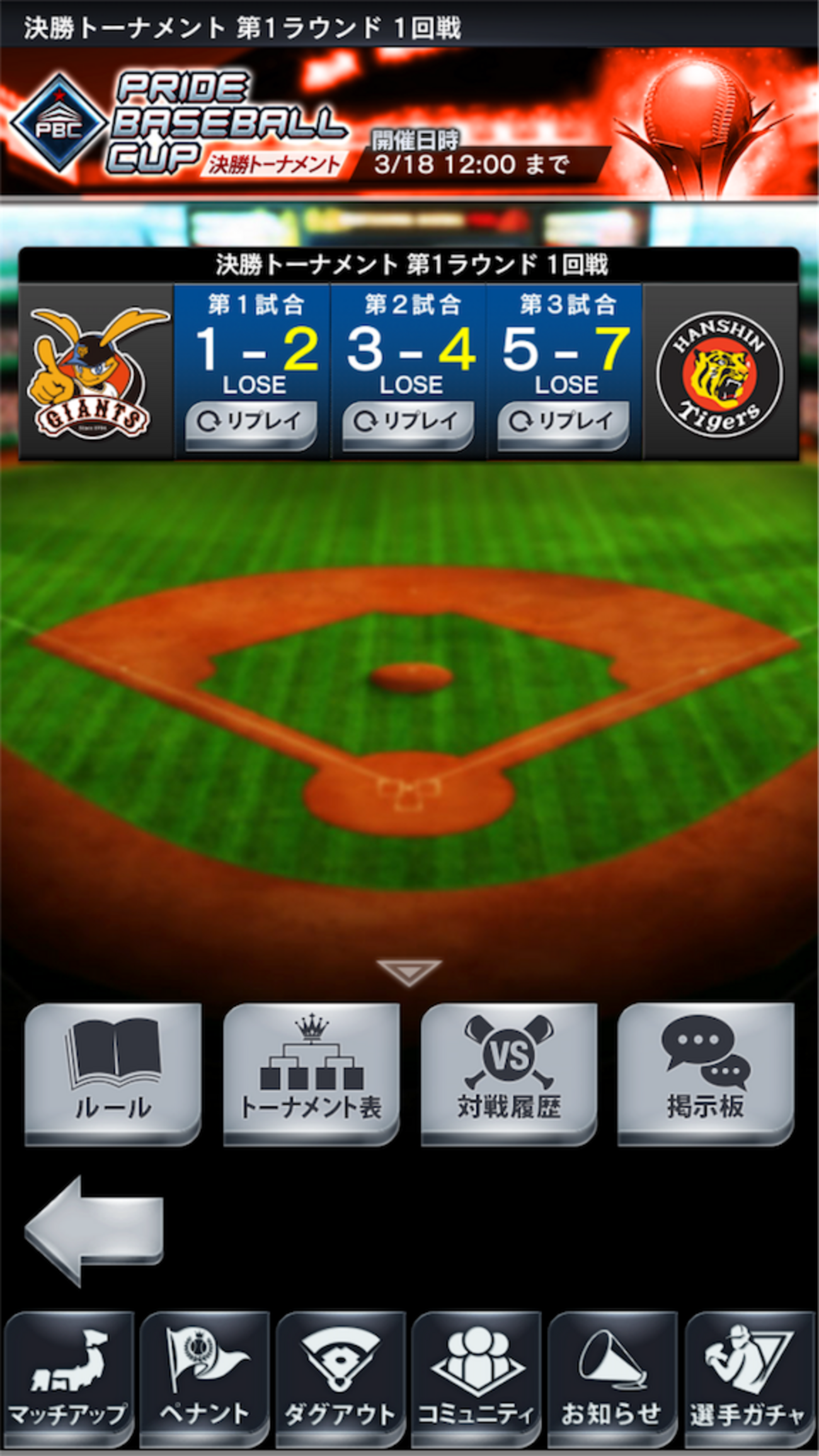
Task: Switch to the ペナント tab
Action: (x=204, y=1379)
